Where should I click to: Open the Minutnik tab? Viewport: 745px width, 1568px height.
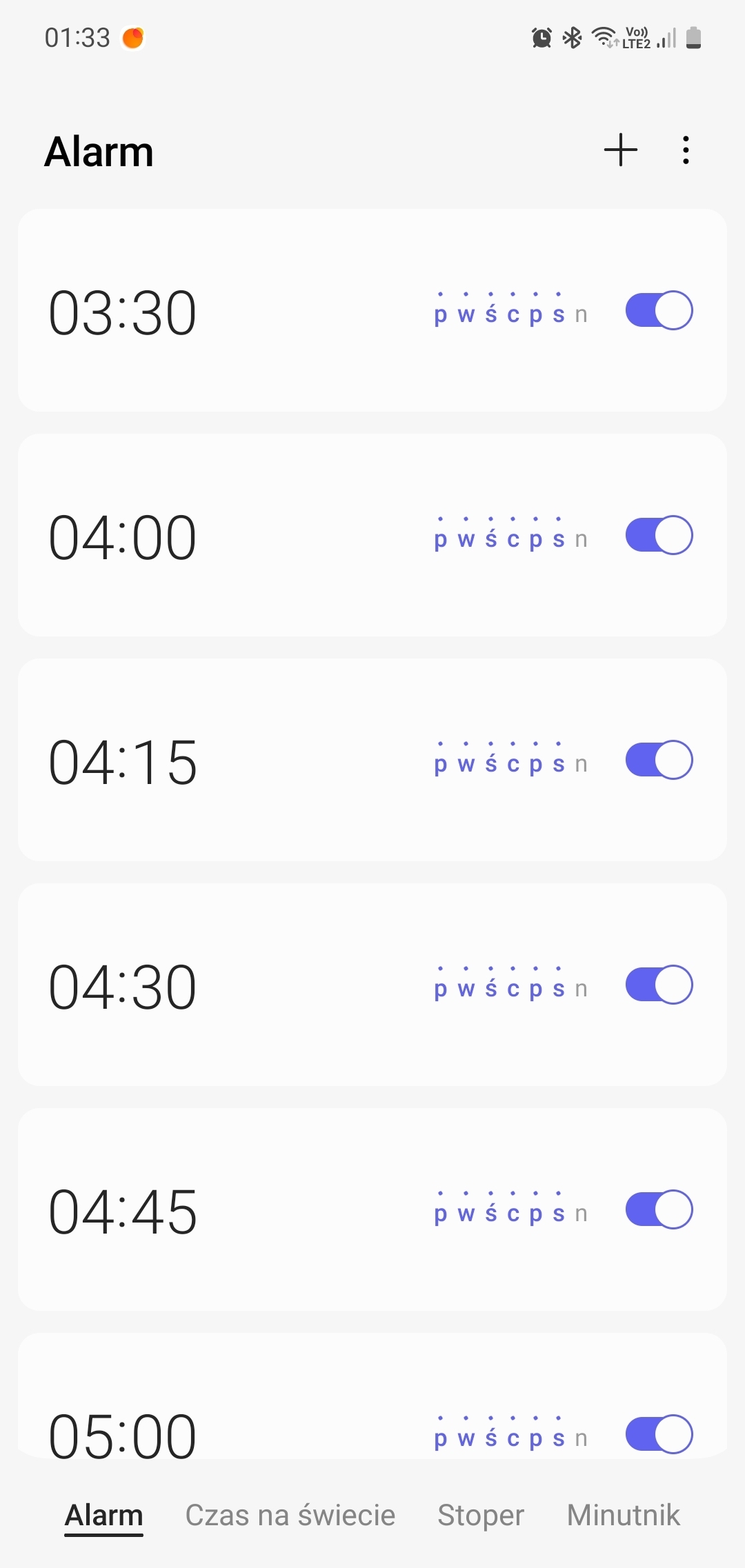click(624, 1516)
